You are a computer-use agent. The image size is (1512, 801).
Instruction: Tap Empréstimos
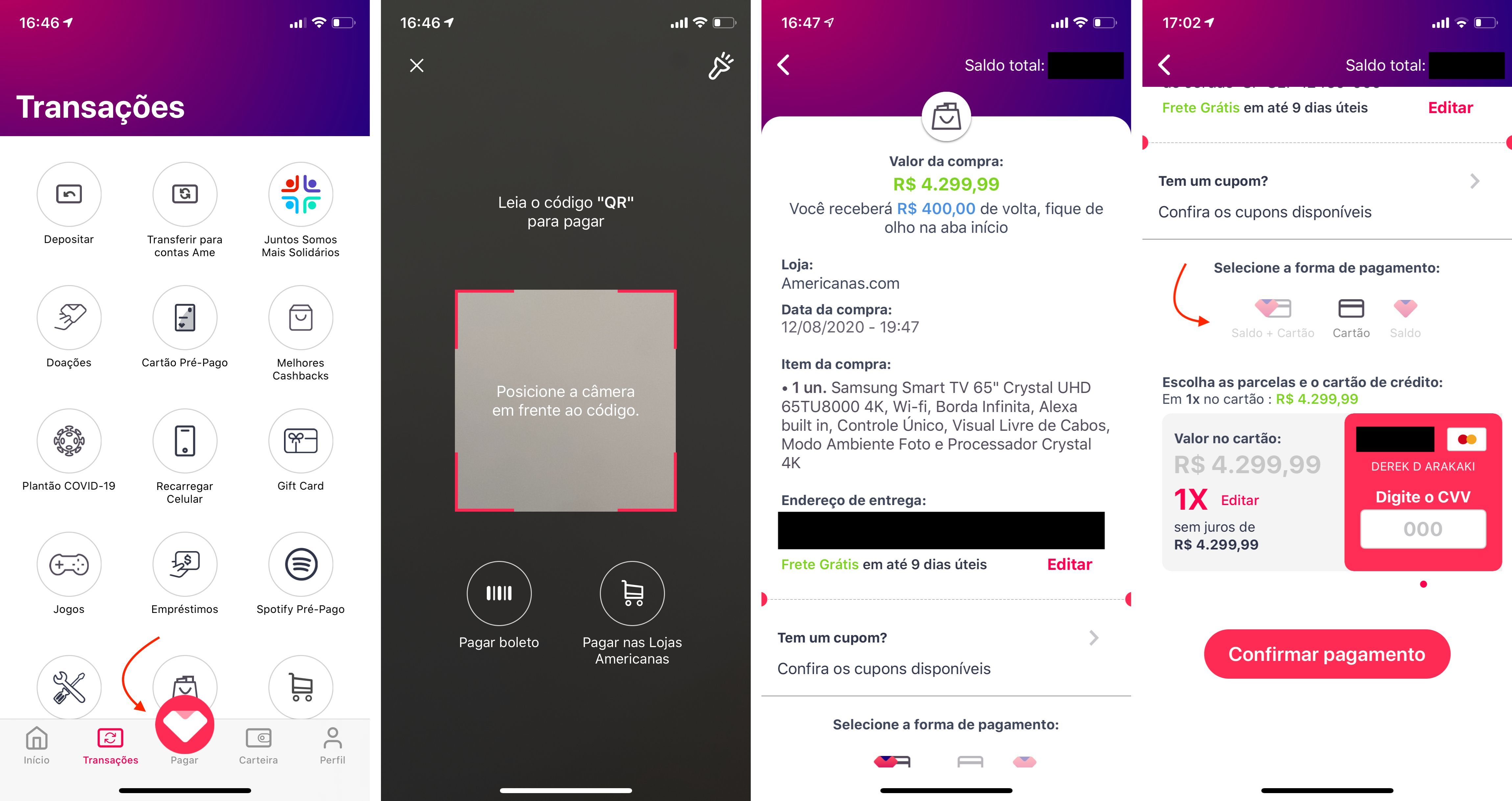click(184, 565)
